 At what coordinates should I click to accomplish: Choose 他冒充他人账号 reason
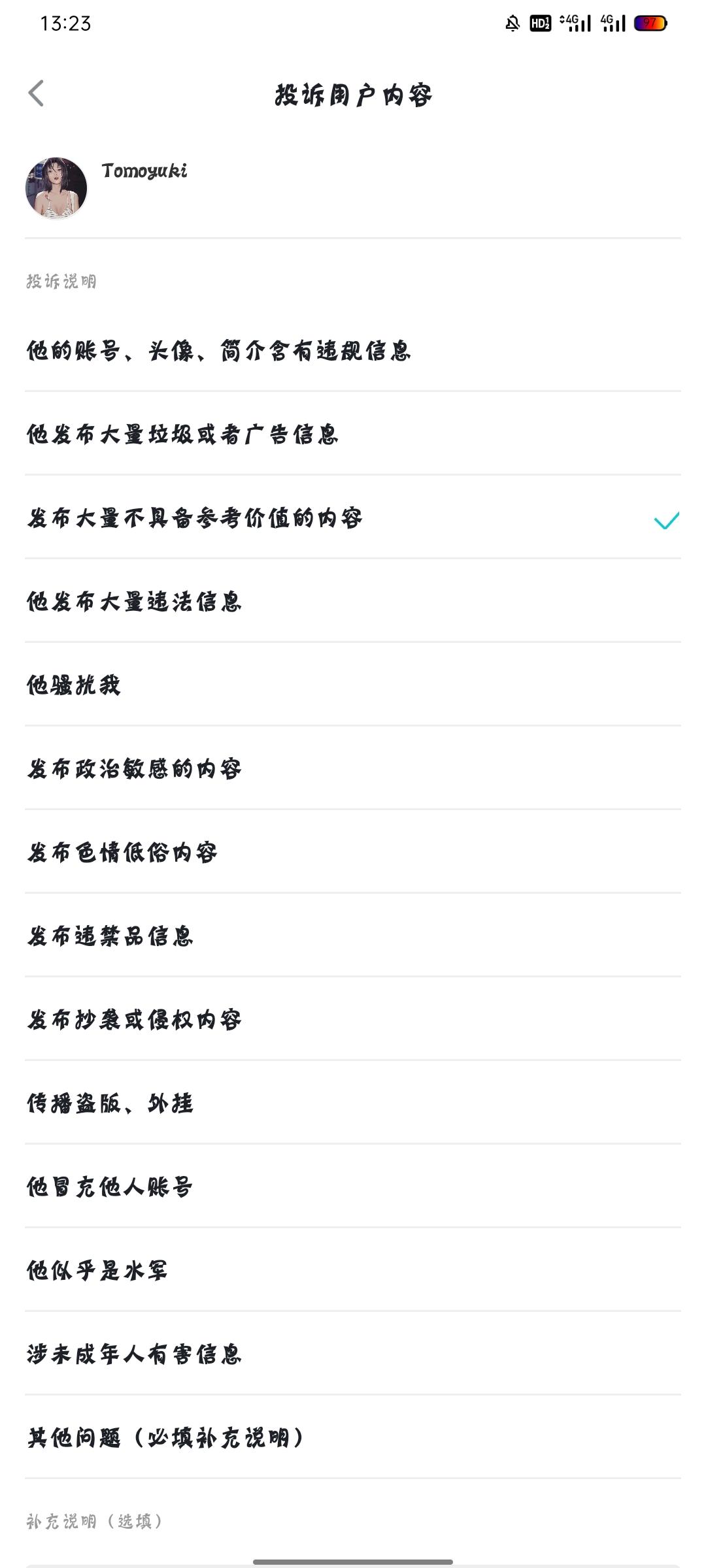point(353,1186)
